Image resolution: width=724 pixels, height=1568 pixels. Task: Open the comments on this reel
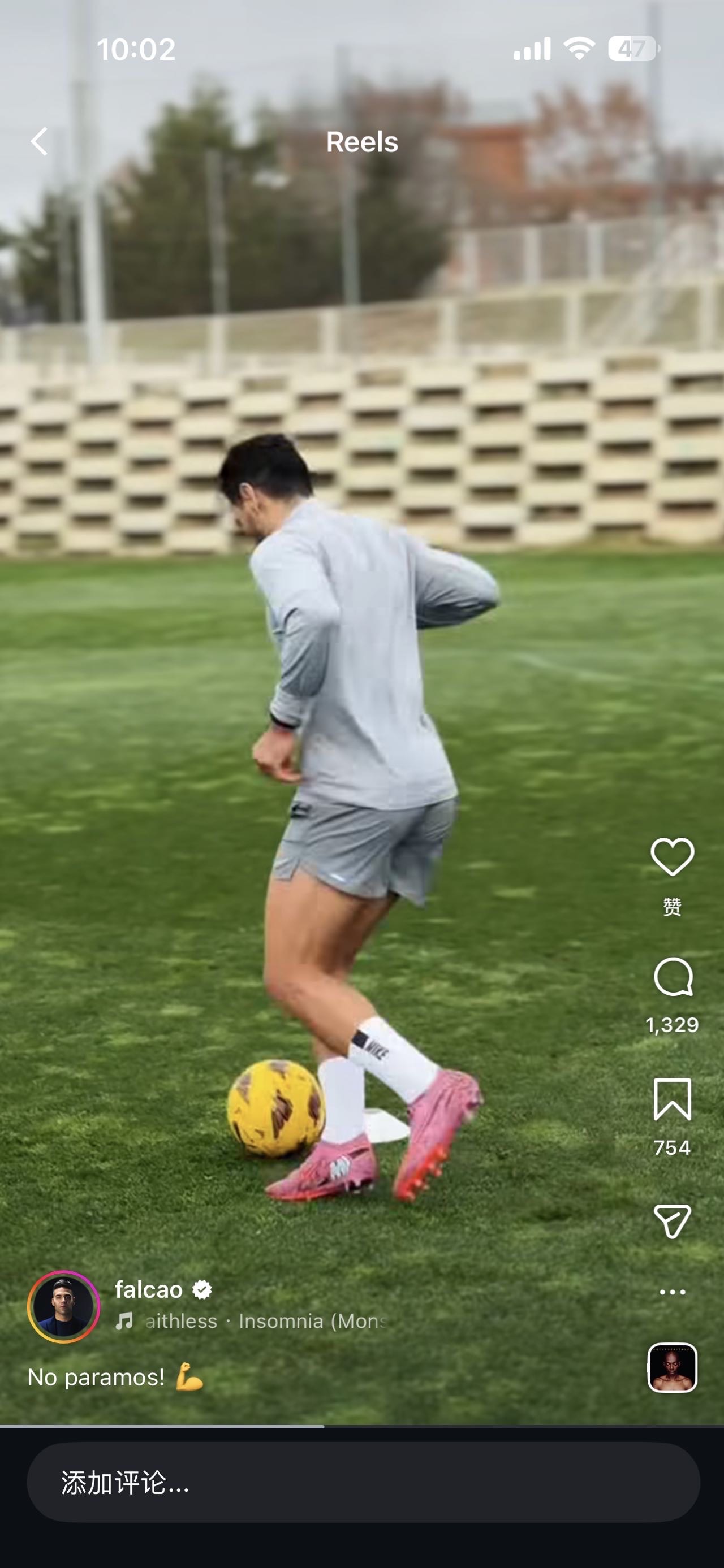[672, 977]
